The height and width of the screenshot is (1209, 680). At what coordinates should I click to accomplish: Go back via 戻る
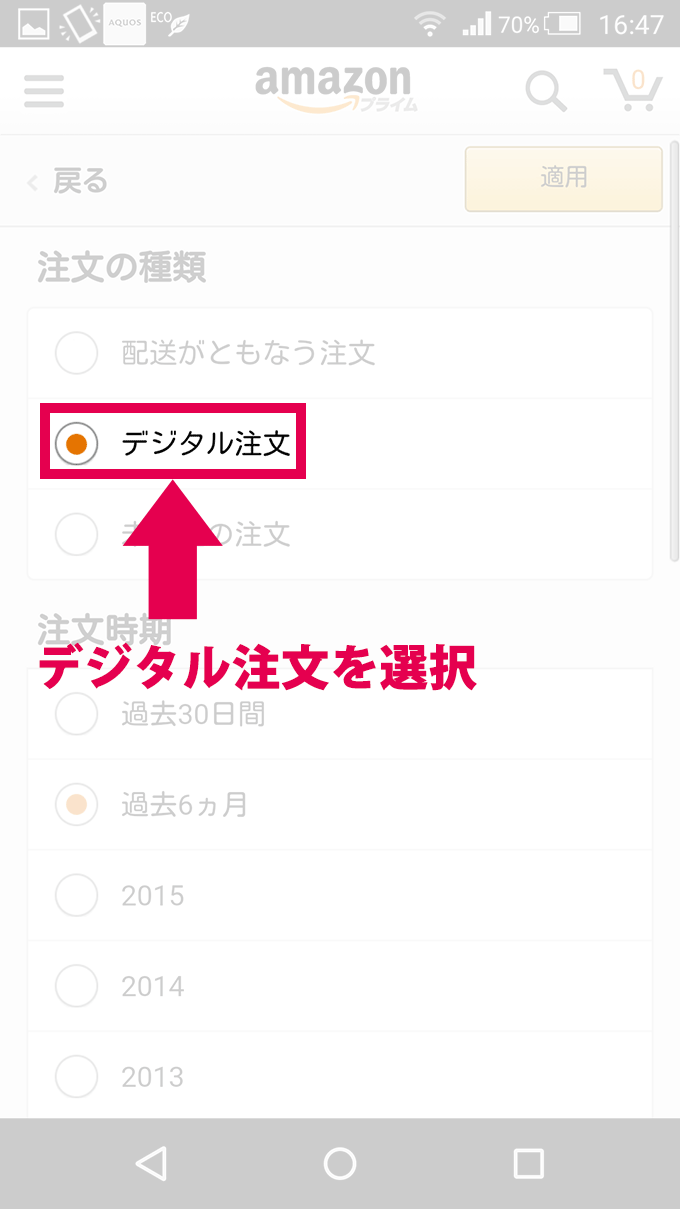pyautogui.click(x=68, y=182)
